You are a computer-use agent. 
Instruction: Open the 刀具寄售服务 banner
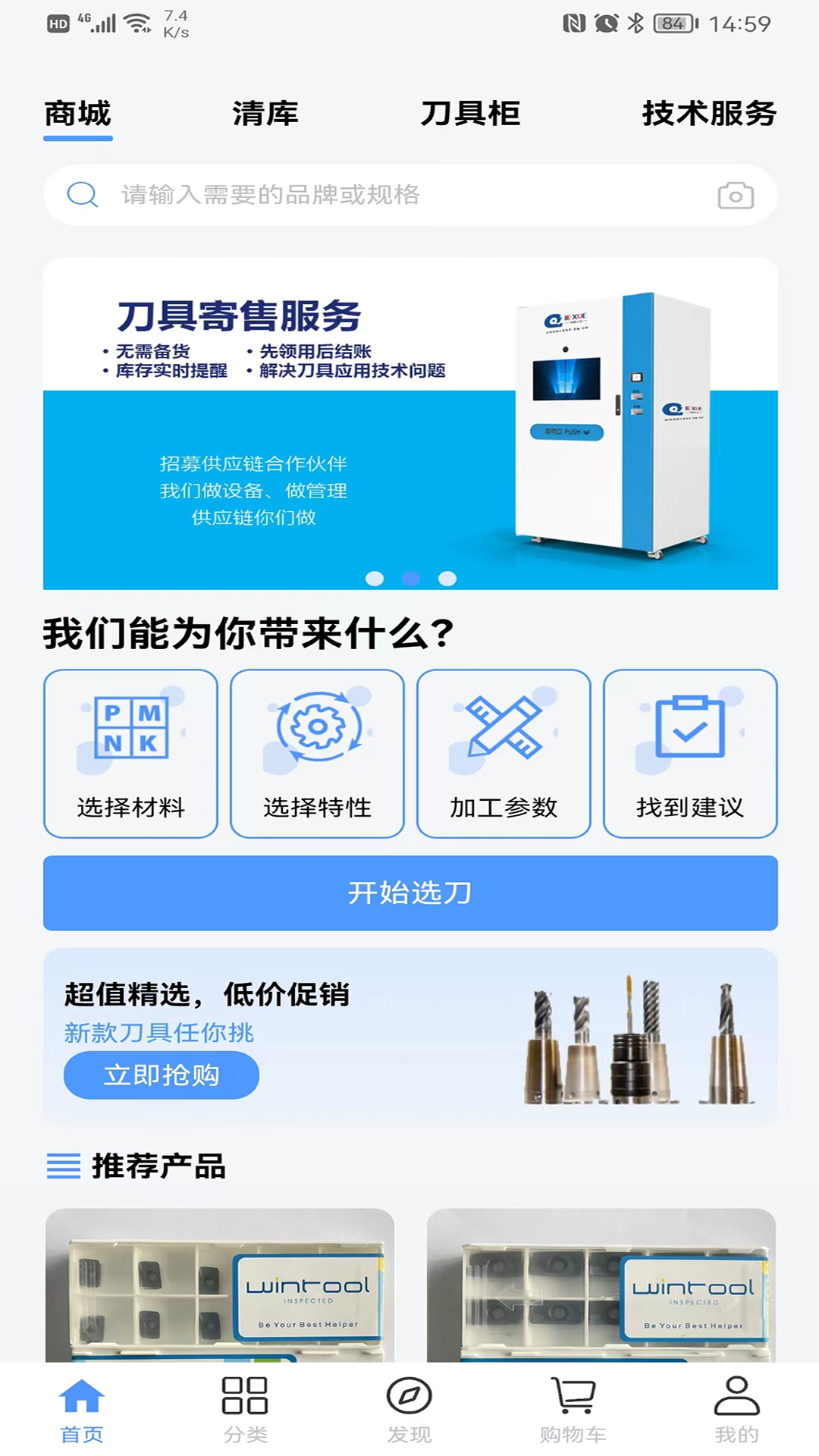[409, 423]
